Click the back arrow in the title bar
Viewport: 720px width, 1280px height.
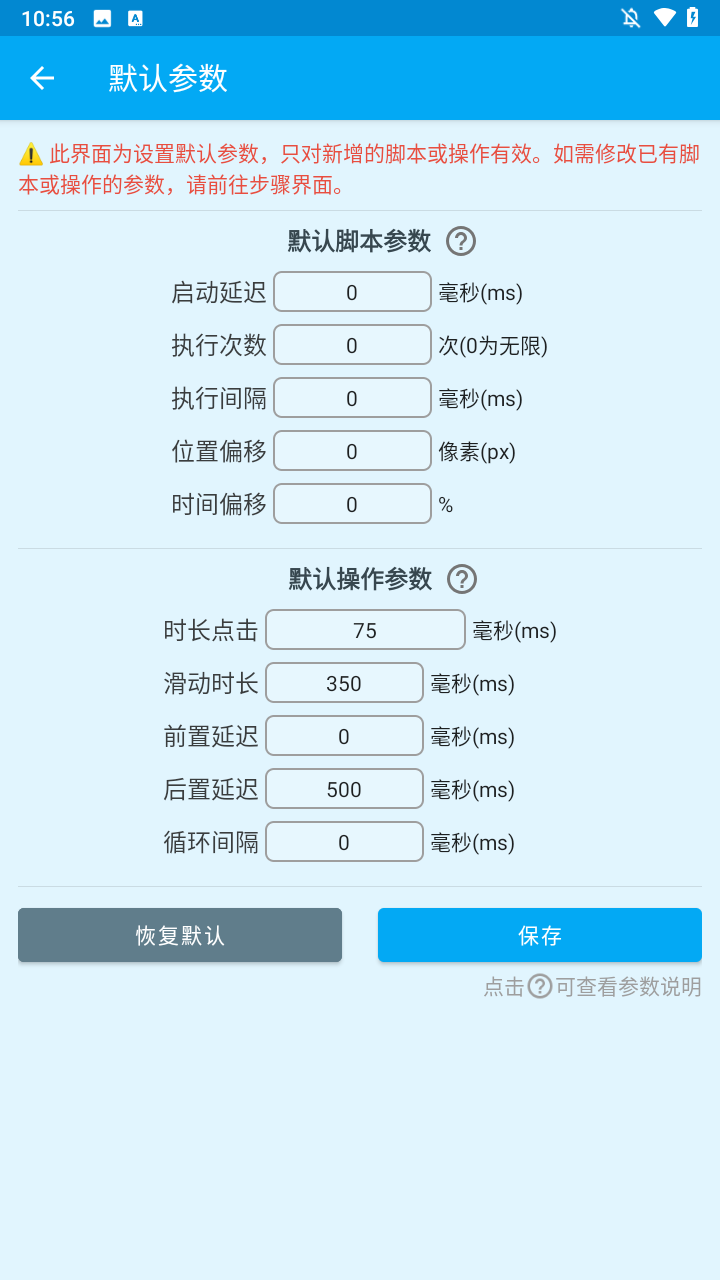tap(41, 78)
